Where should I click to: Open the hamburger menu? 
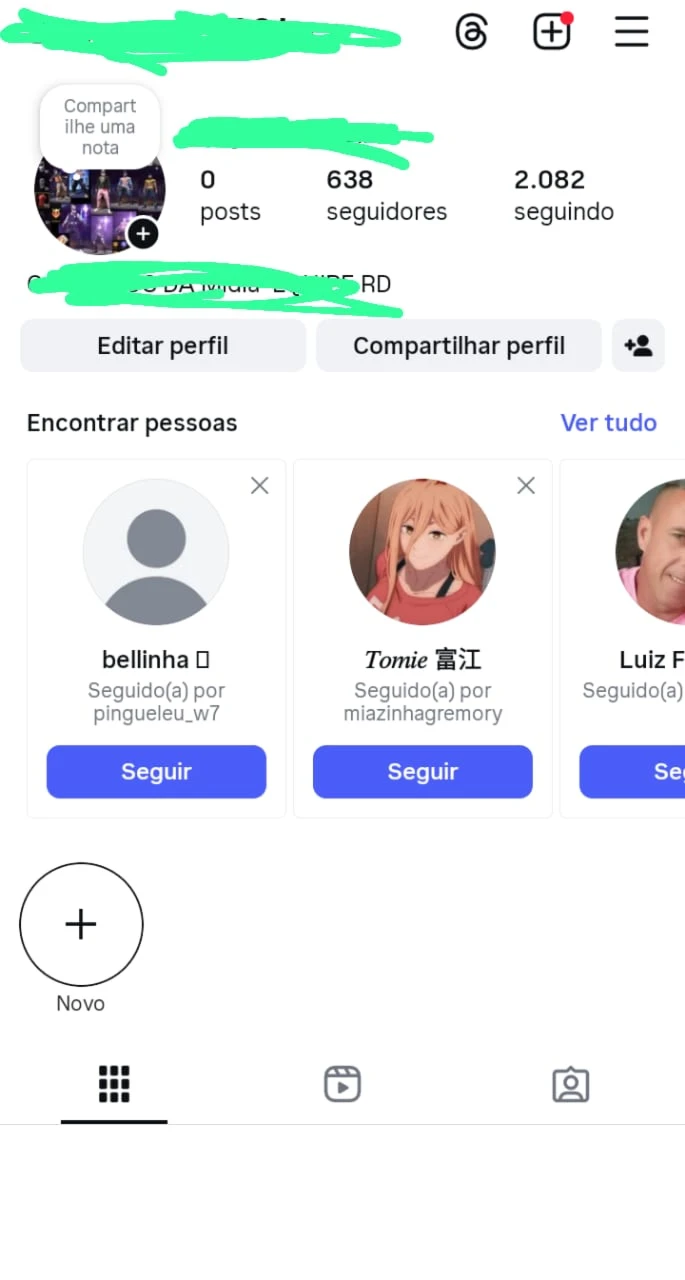pyautogui.click(x=631, y=32)
